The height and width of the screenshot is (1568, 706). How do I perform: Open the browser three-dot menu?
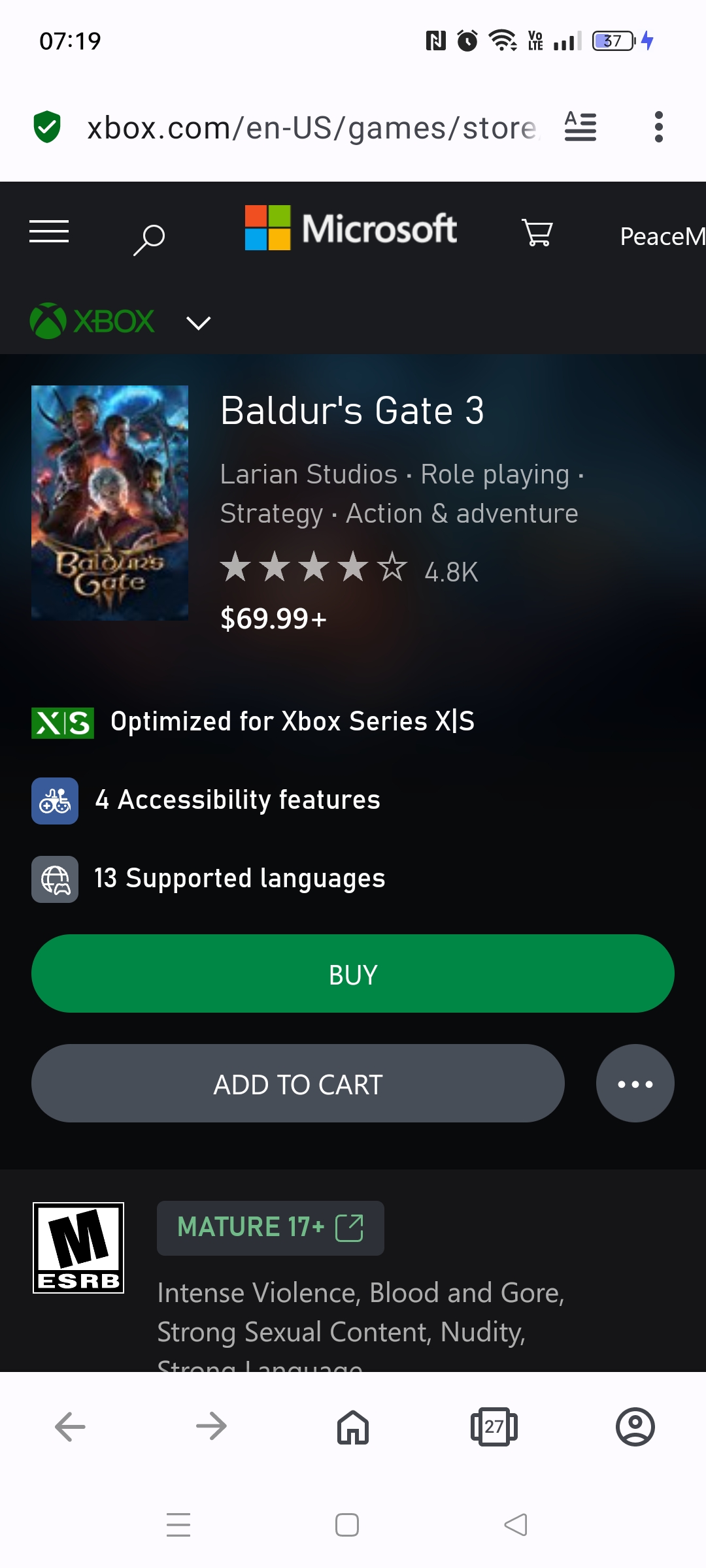click(659, 127)
